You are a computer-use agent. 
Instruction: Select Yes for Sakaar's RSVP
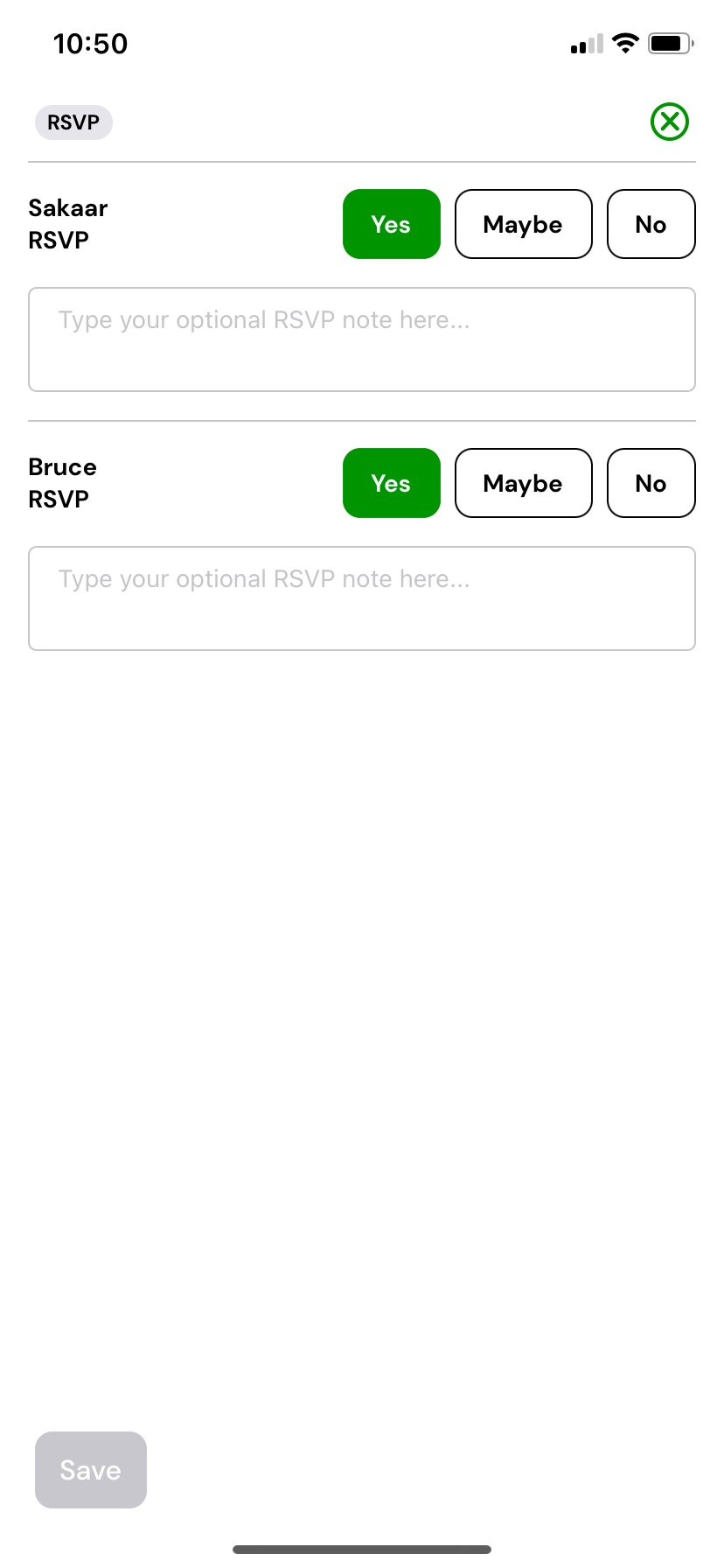(391, 224)
